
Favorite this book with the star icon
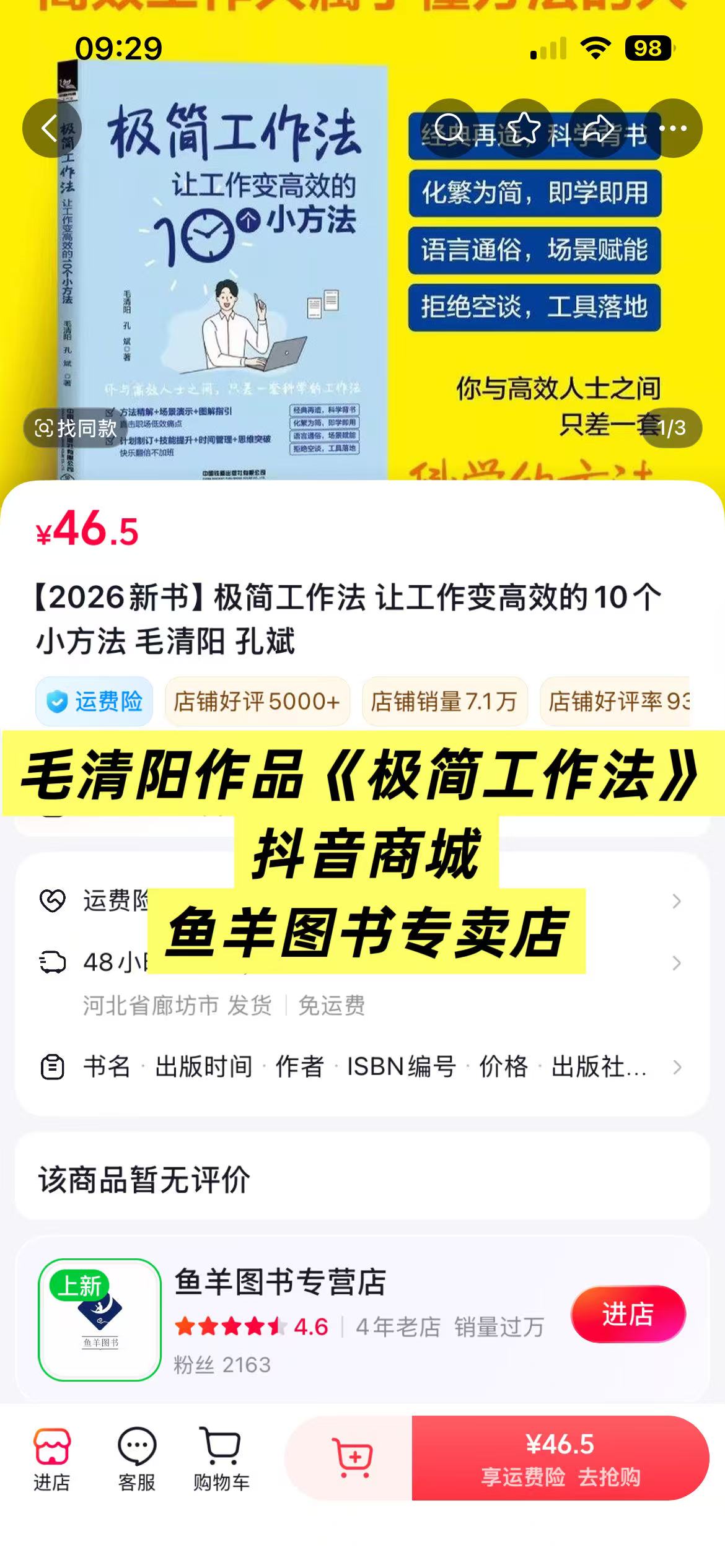(524, 128)
